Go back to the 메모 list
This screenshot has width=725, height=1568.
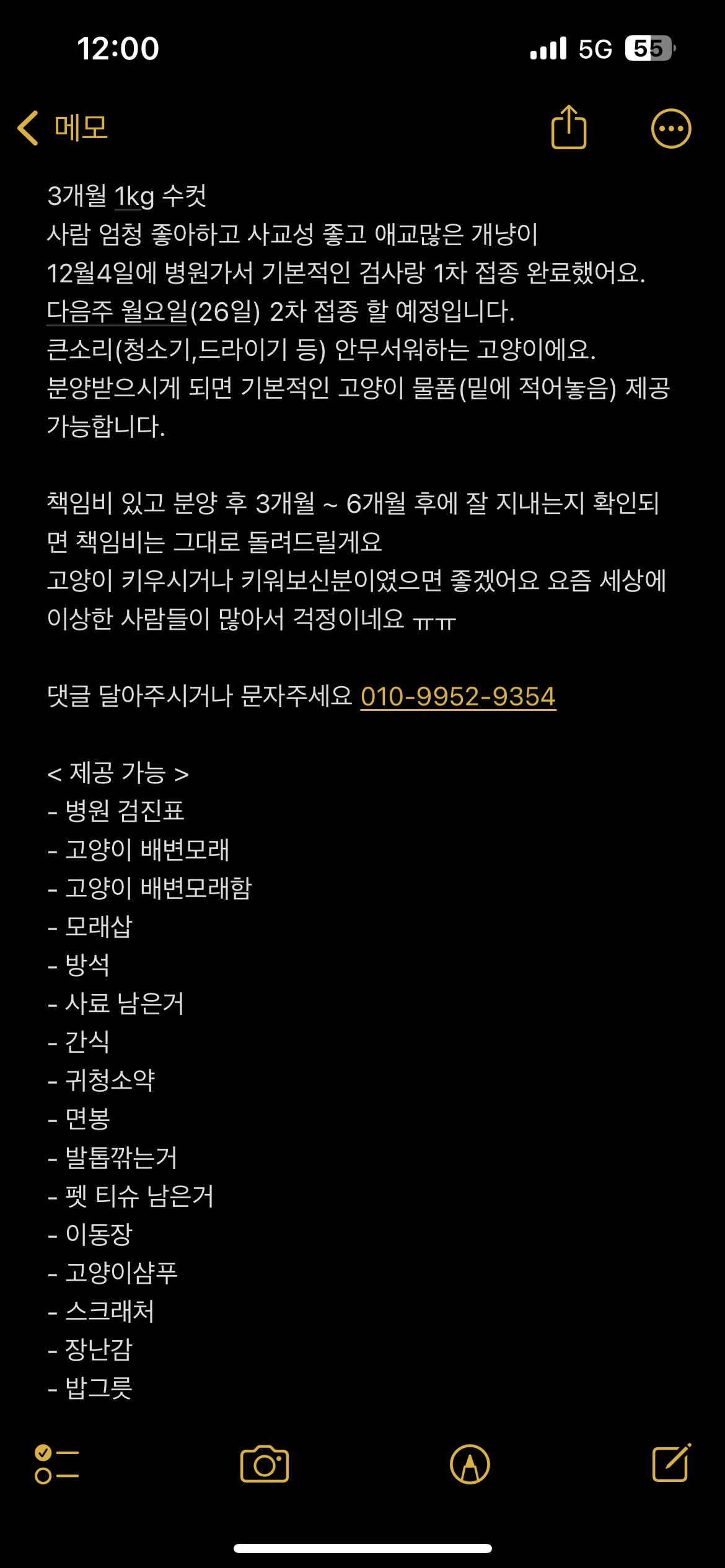point(62,128)
